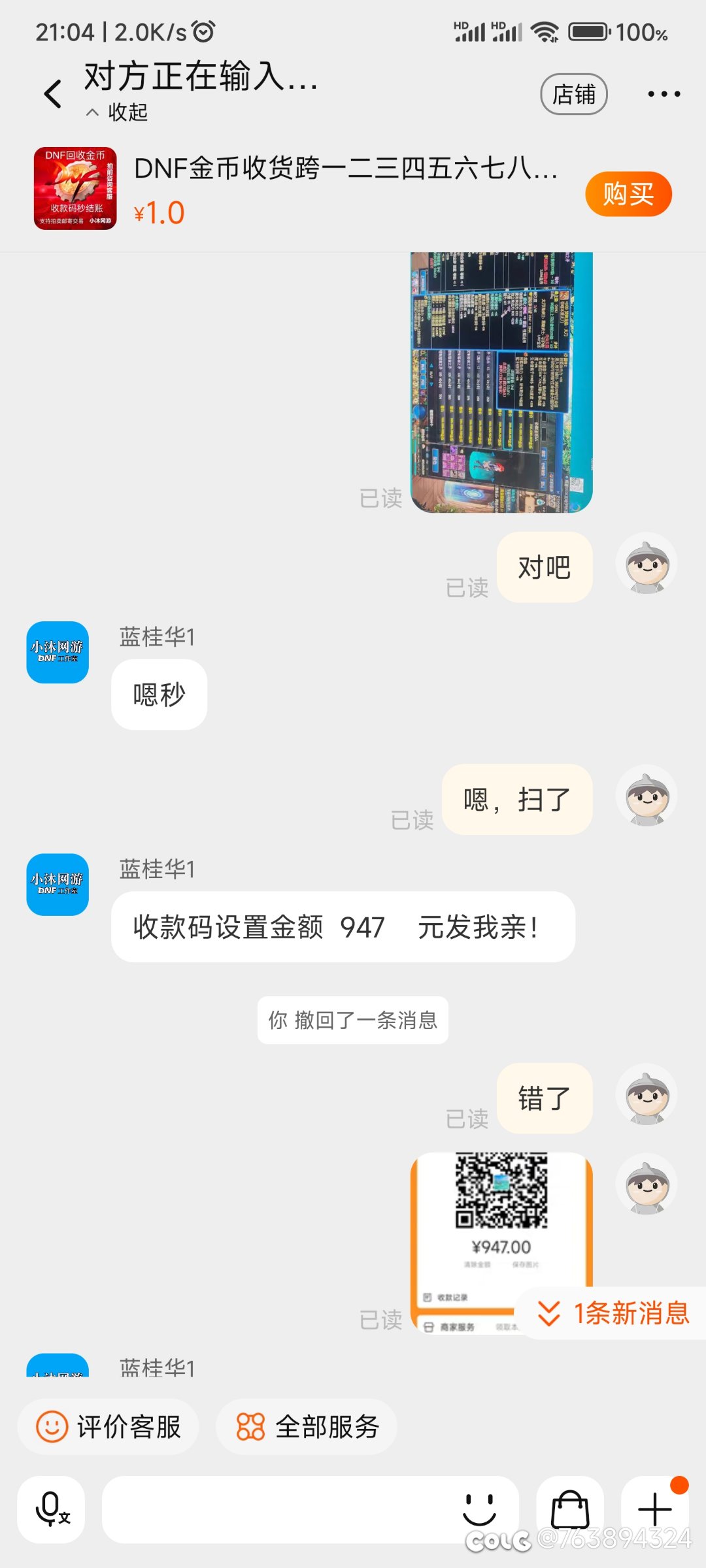This screenshot has width=706, height=1568.
Task: Go back from the chat
Action: (x=53, y=94)
